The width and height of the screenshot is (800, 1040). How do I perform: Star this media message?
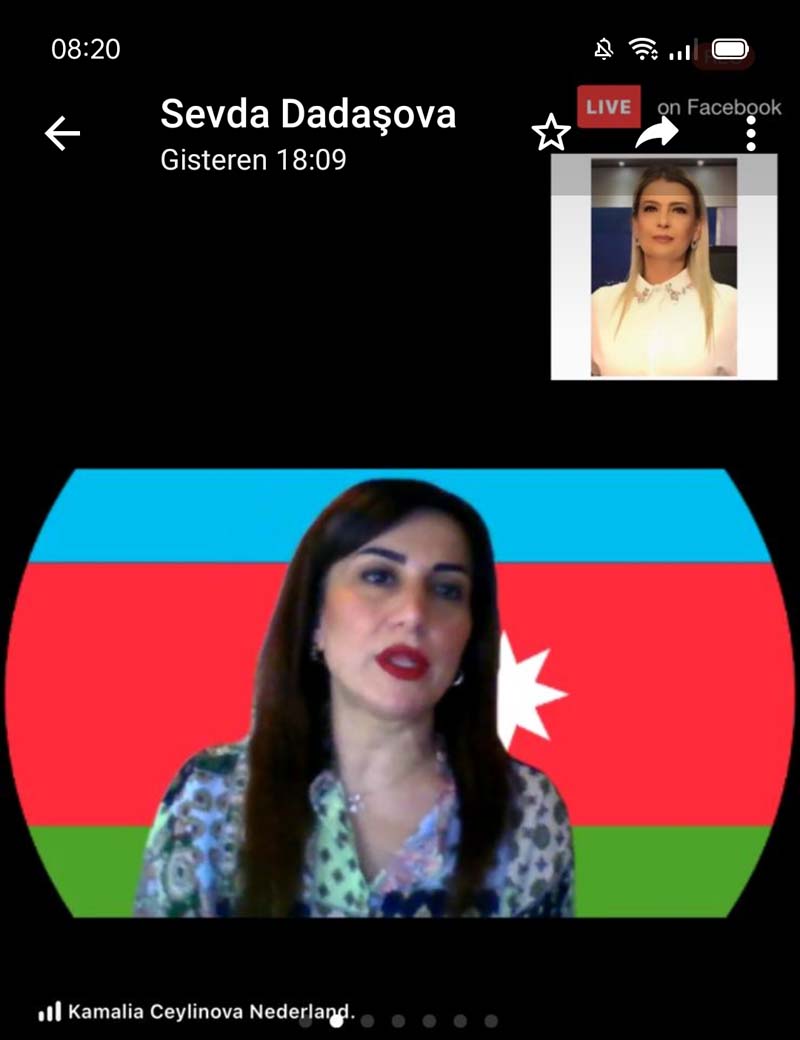(x=551, y=133)
